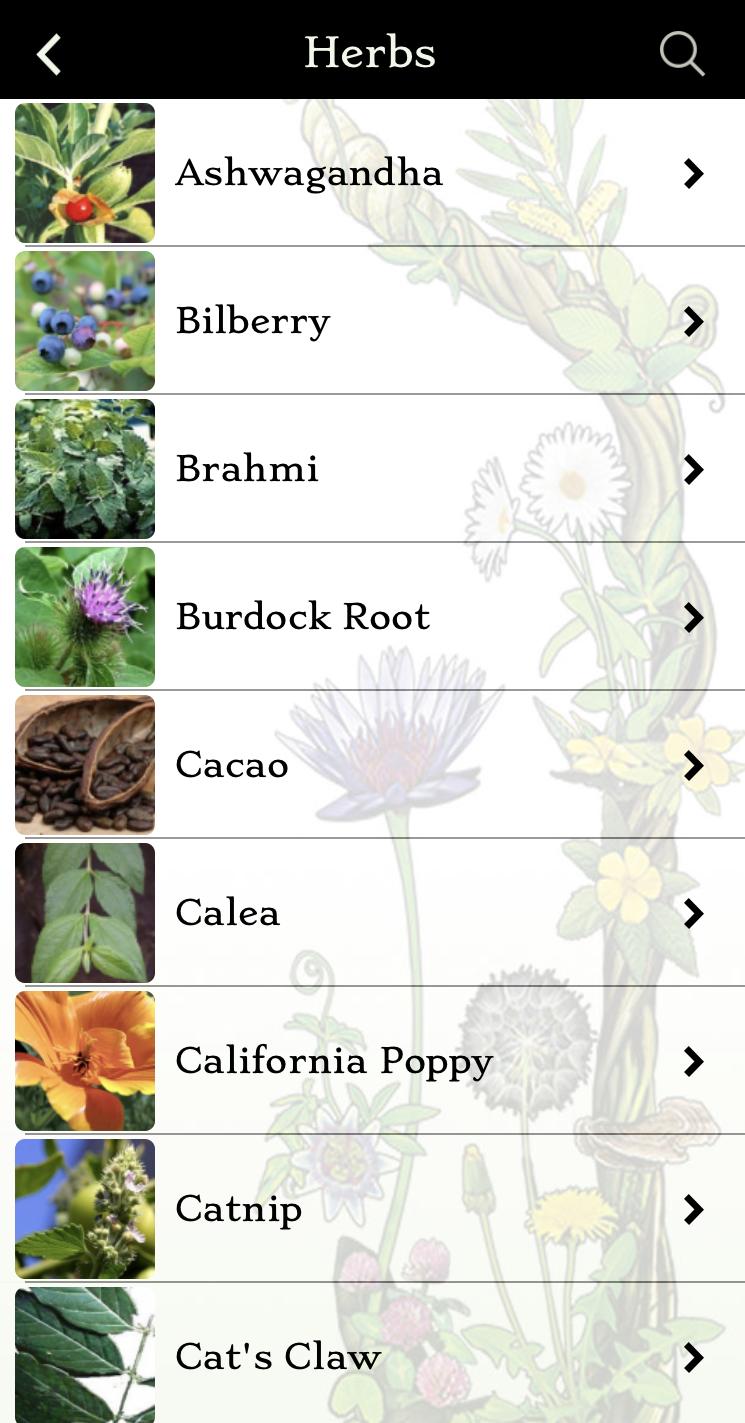Click the back arrow icon

48,54
